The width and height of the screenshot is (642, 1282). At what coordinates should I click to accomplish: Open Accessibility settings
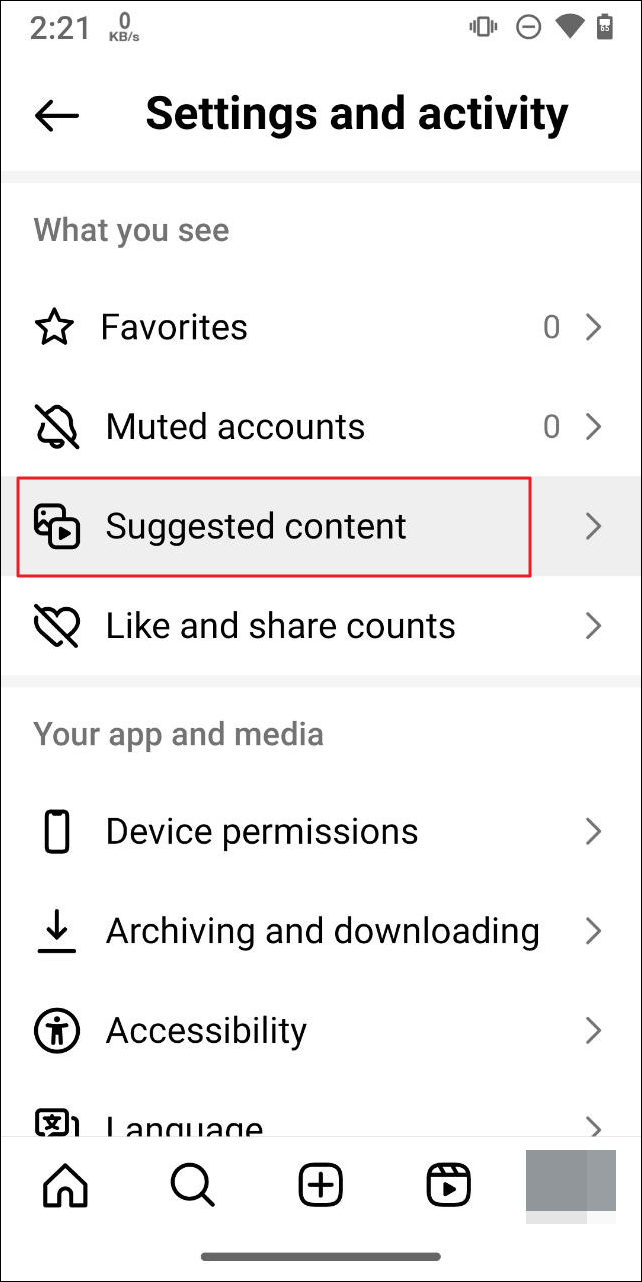(x=320, y=1031)
